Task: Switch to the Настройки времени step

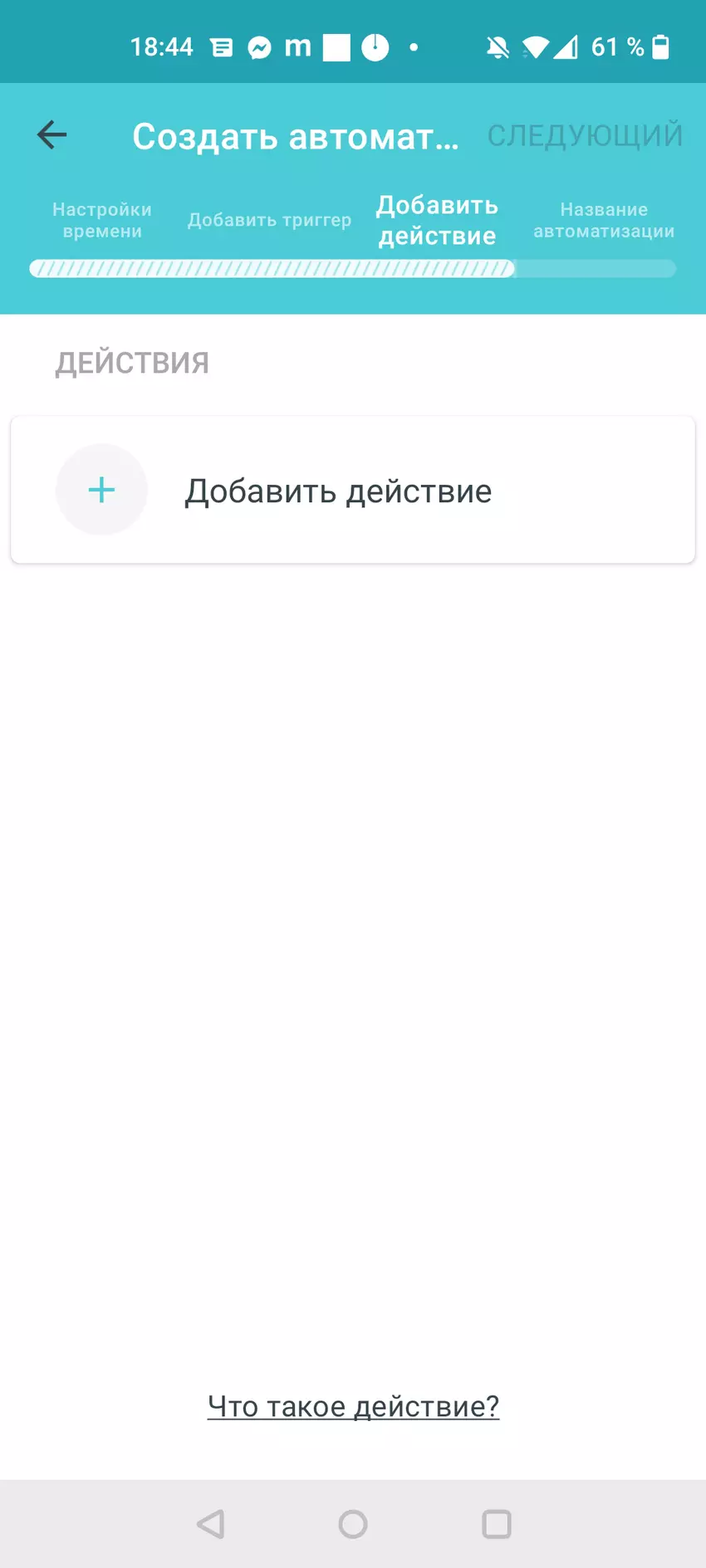Action: [x=102, y=220]
